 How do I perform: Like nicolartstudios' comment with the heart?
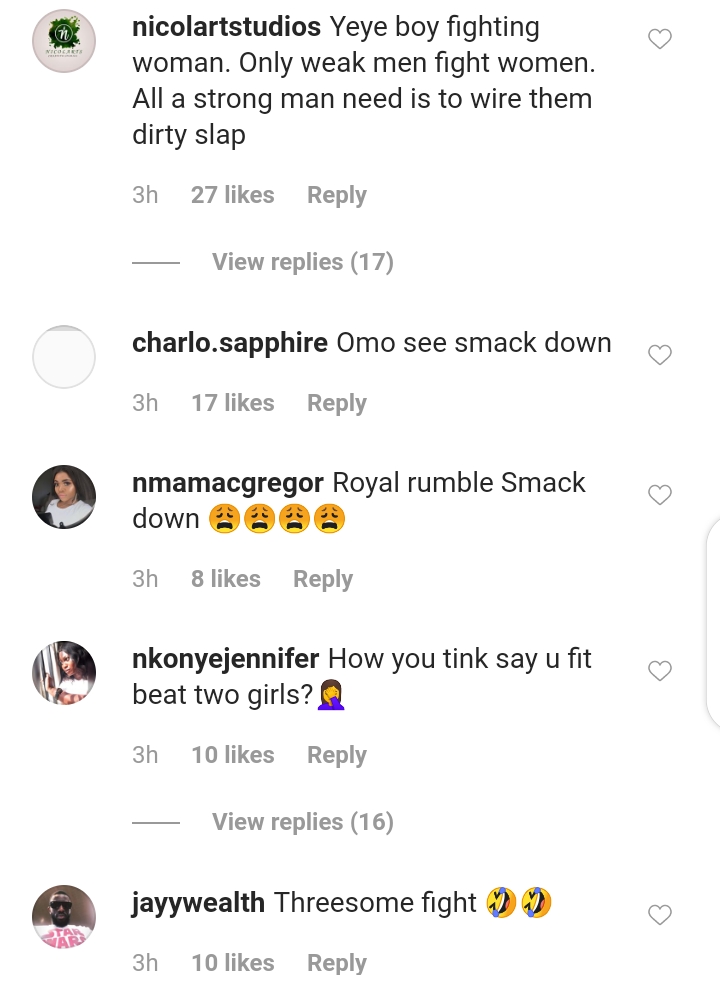tap(660, 39)
